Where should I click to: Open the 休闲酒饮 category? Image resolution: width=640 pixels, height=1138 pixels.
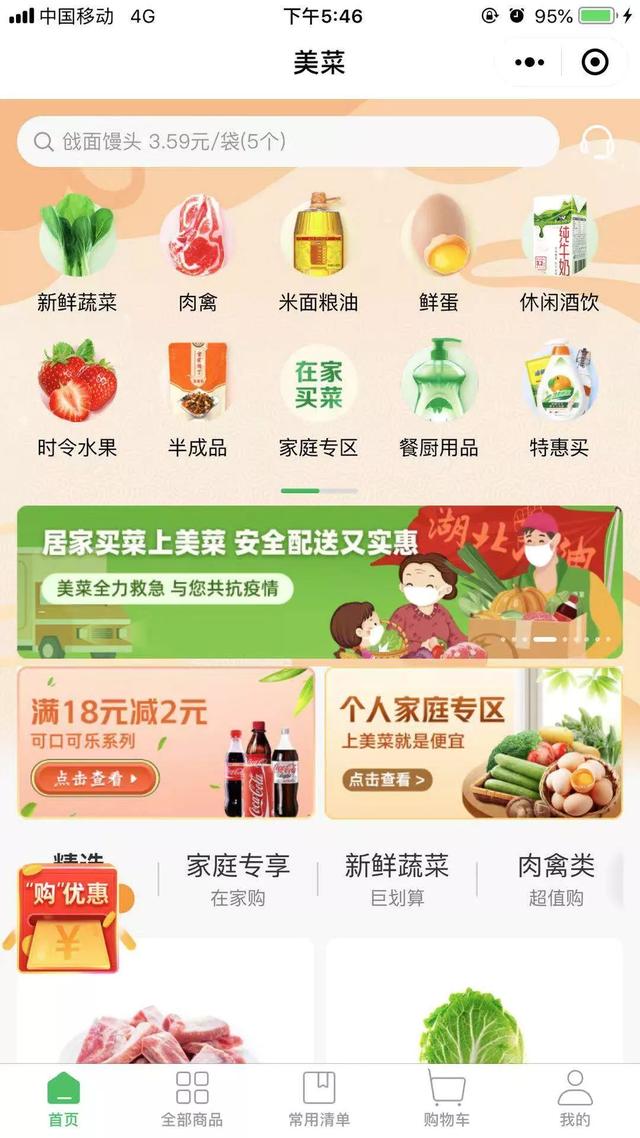click(x=559, y=253)
